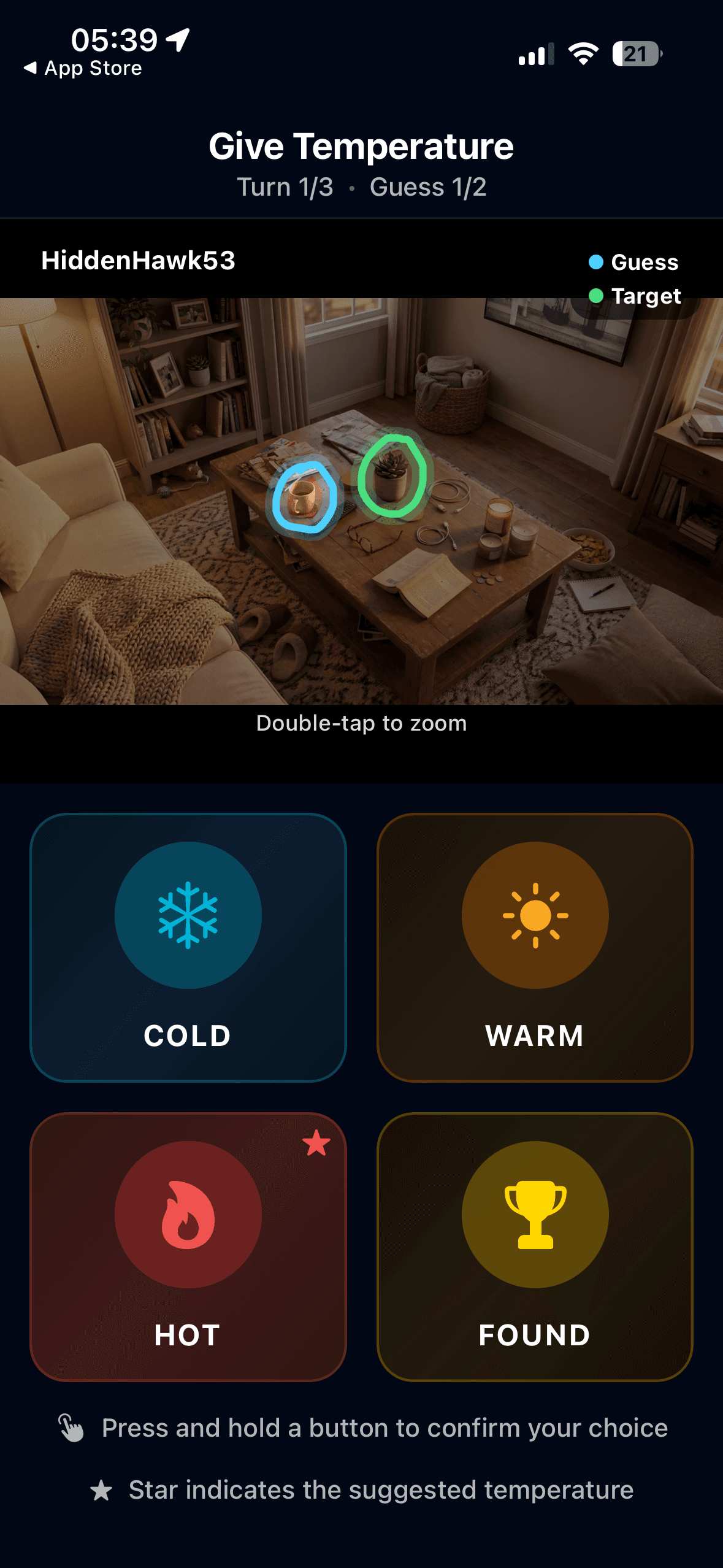
Task: Choose the WARM temperature button
Action: [x=535, y=947]
